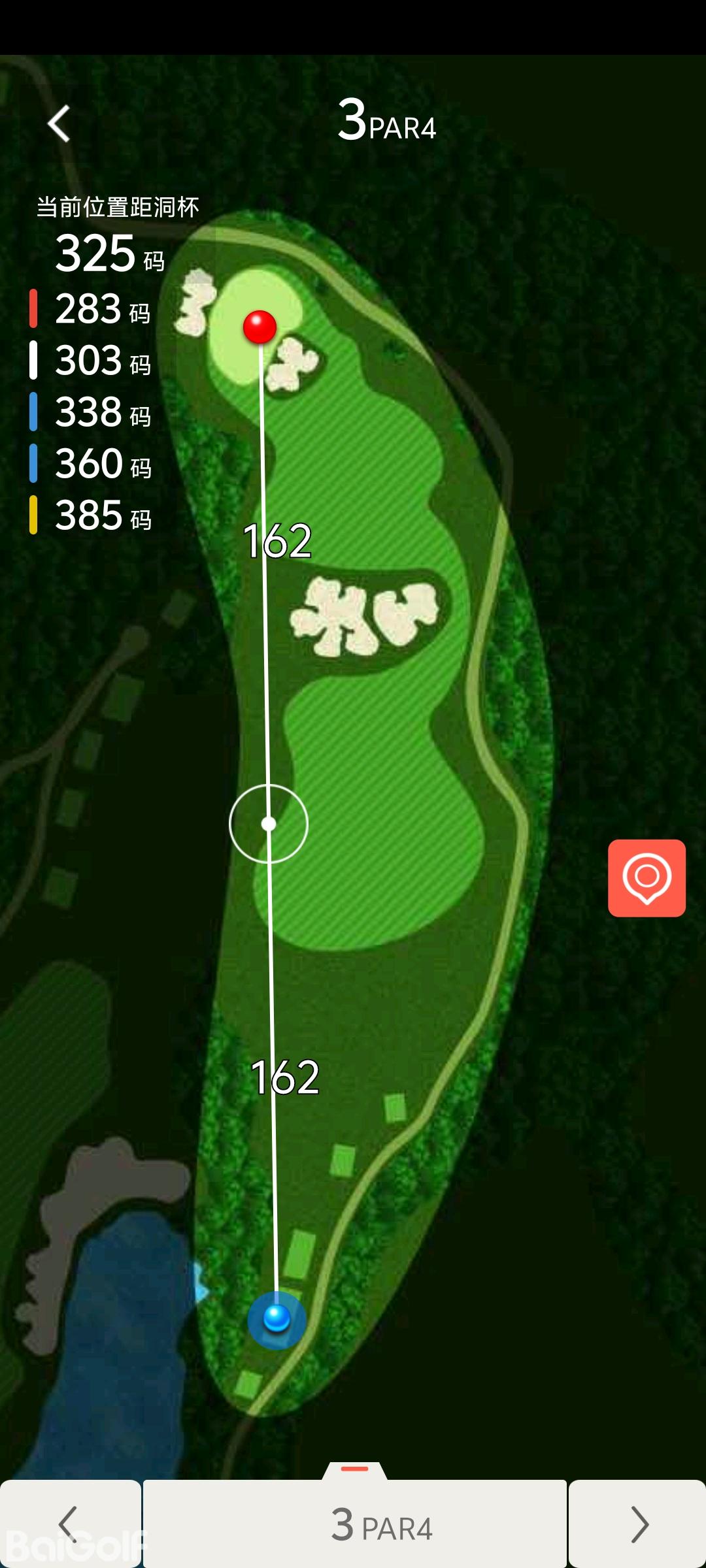Open the 3 PAR4 hole selector bar
Viewport: 706px width, 1568px height.
pyautogui.click(x=355, y=1524)
